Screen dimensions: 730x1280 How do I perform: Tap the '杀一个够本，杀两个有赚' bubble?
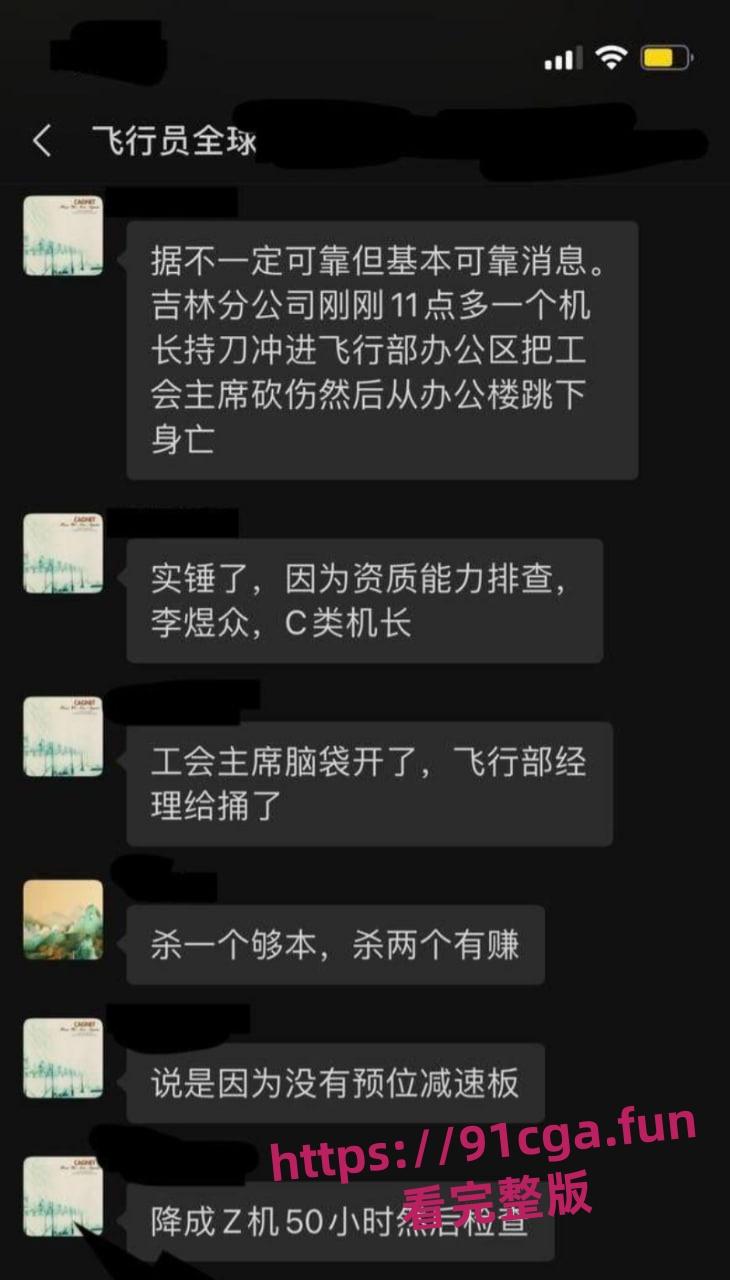pyautogui.click(x=335, y=945)
